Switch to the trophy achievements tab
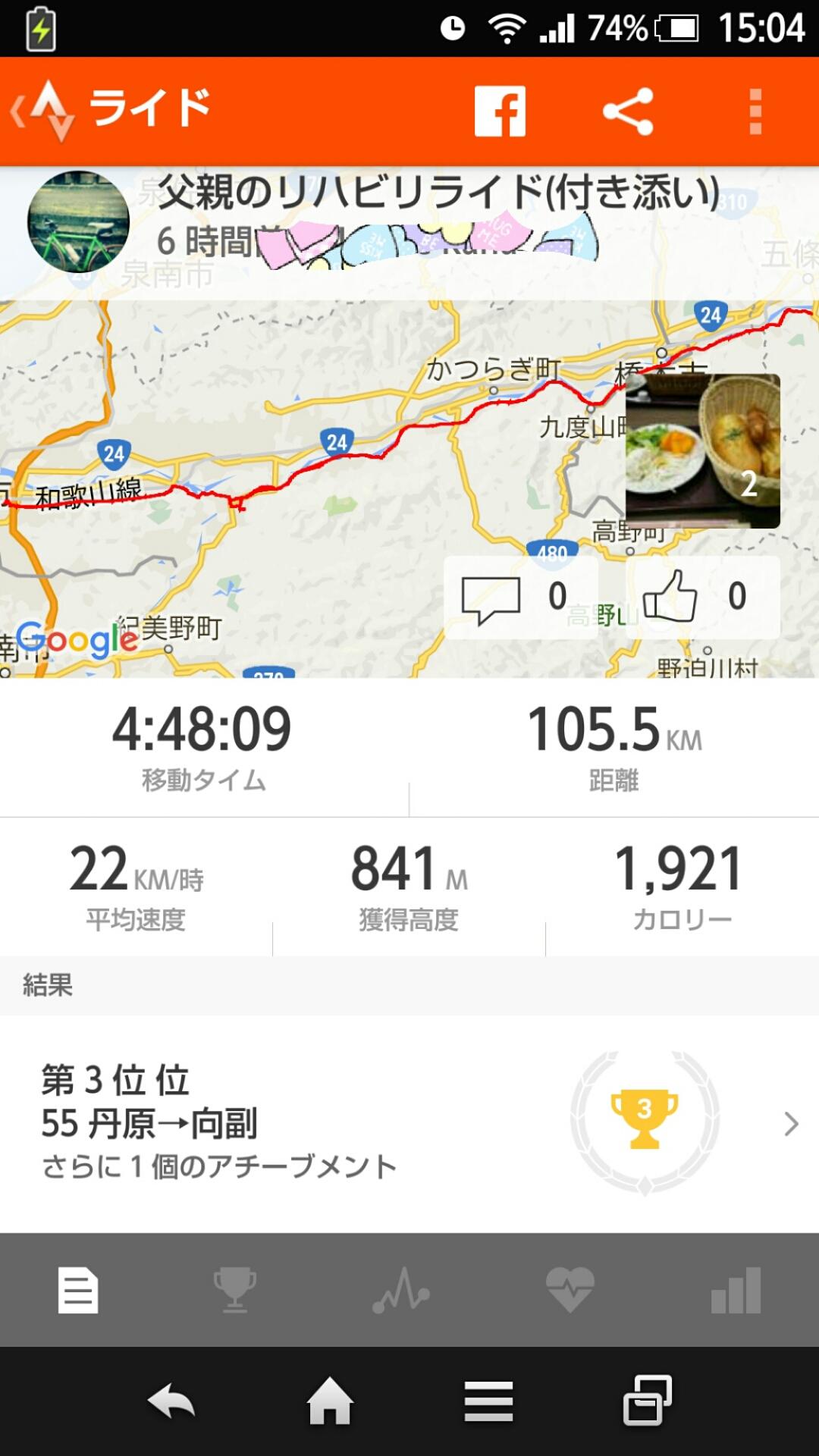Screen dimensions: 819x1456 click(x=235, y=1290)
